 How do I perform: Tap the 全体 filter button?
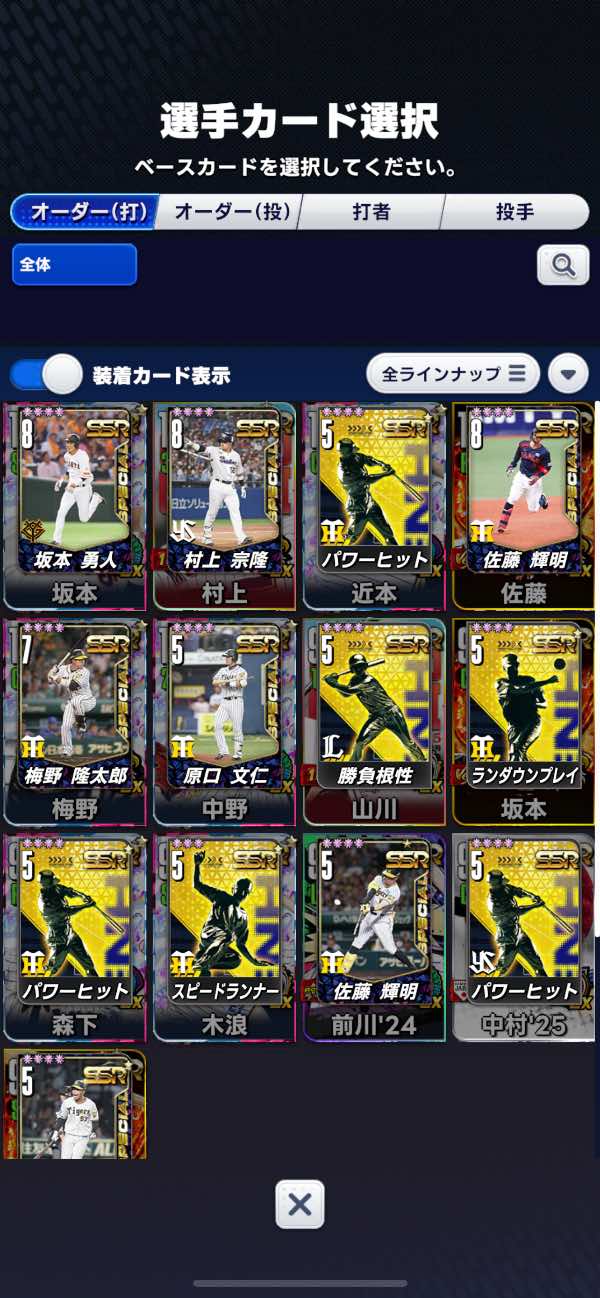[74, 265]
